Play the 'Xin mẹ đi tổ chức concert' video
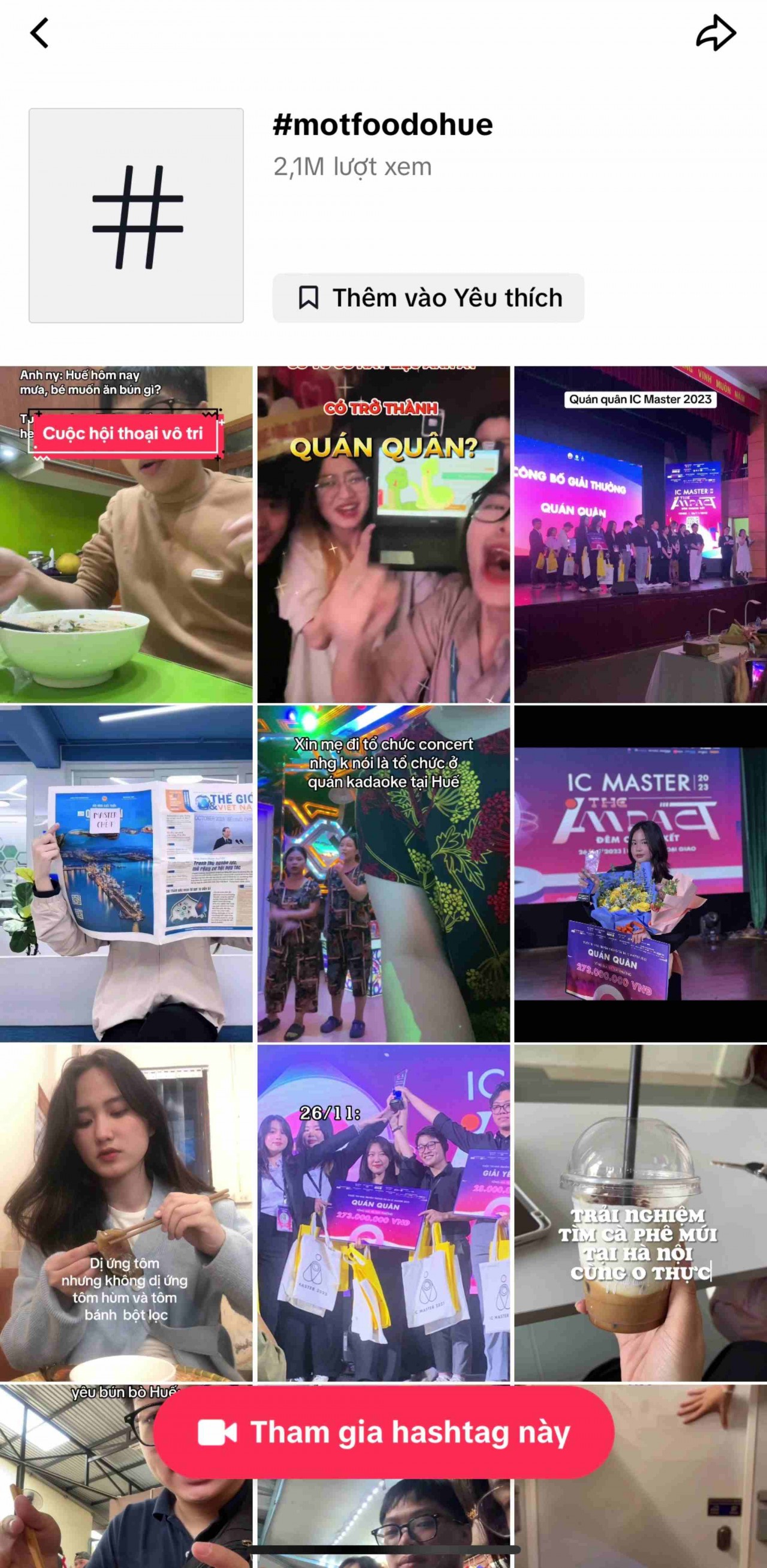 click(383, 874)
